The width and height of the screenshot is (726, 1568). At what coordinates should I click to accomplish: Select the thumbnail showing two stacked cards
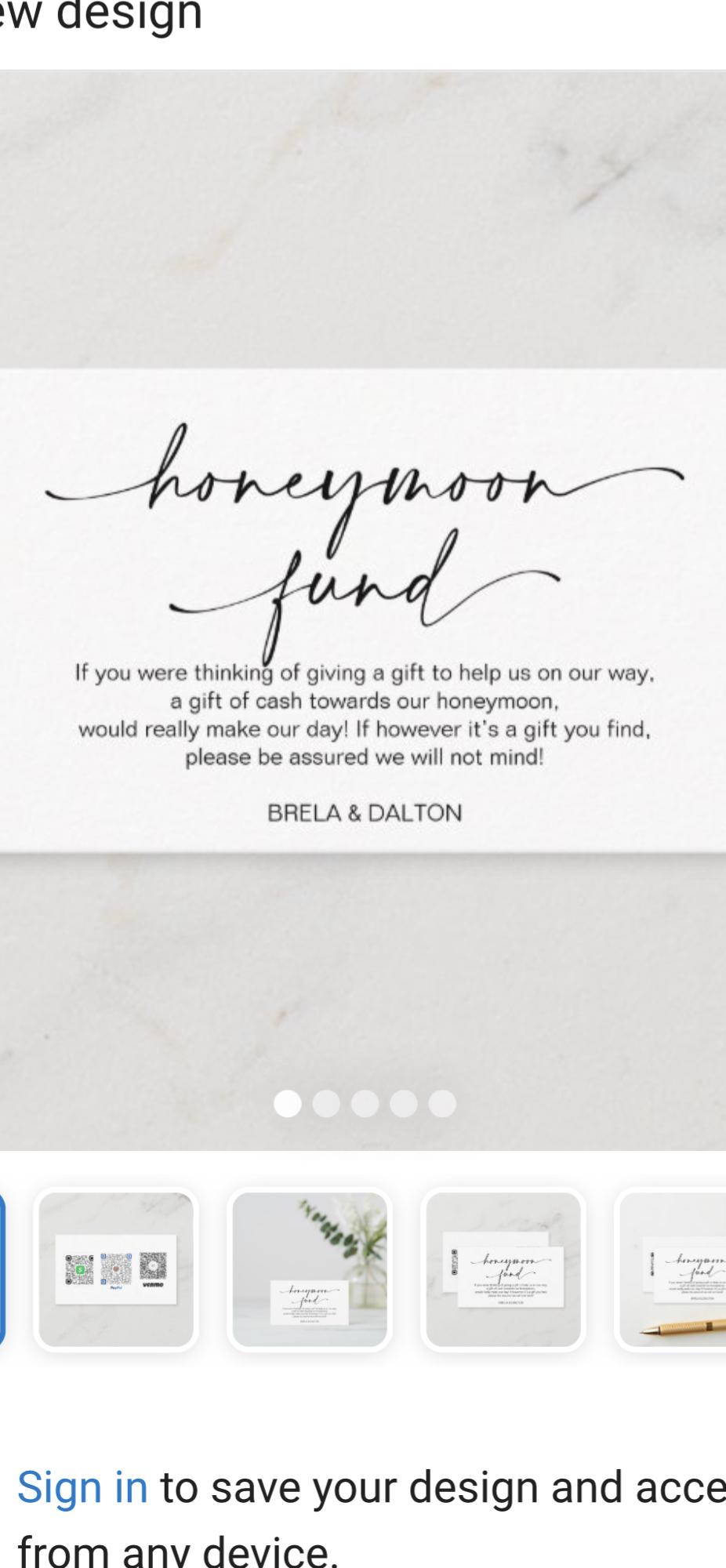pyautogui.click(x=503, y=1269)
